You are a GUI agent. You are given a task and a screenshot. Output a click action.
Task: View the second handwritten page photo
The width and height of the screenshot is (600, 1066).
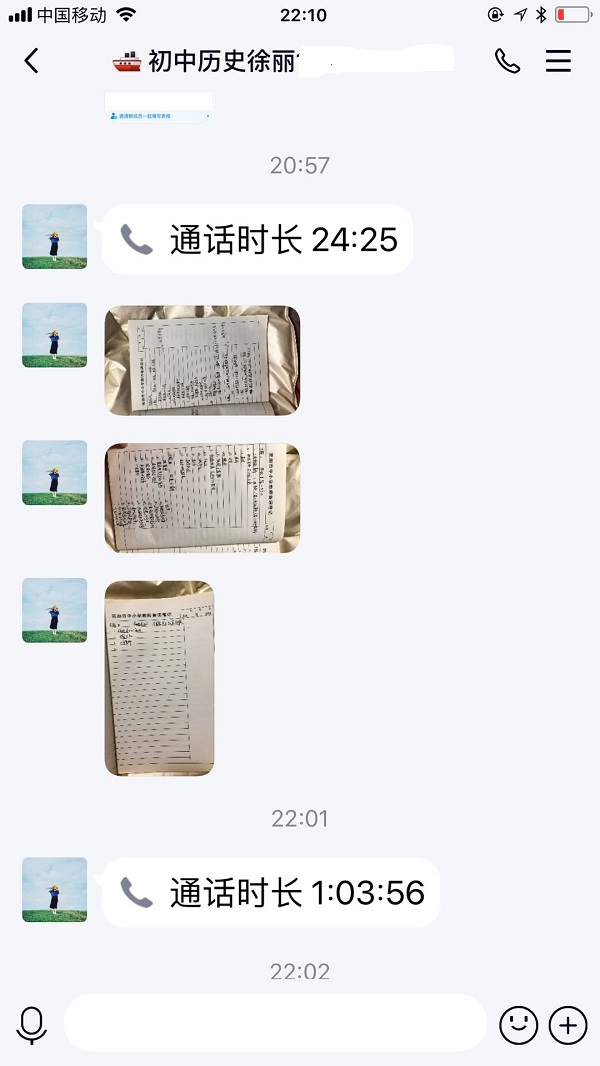click(202, 498)
